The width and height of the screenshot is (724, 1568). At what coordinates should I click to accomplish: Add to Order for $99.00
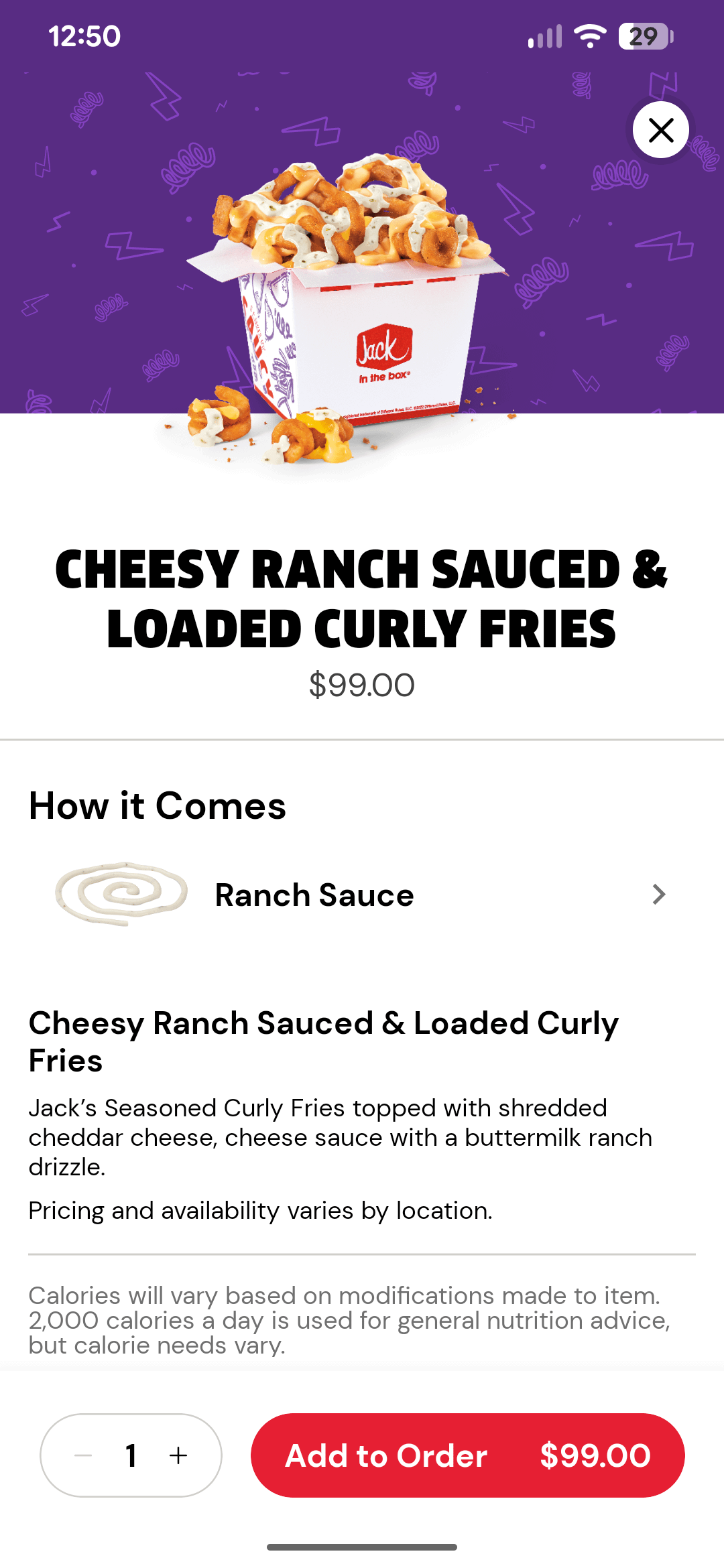[468, 1455]
